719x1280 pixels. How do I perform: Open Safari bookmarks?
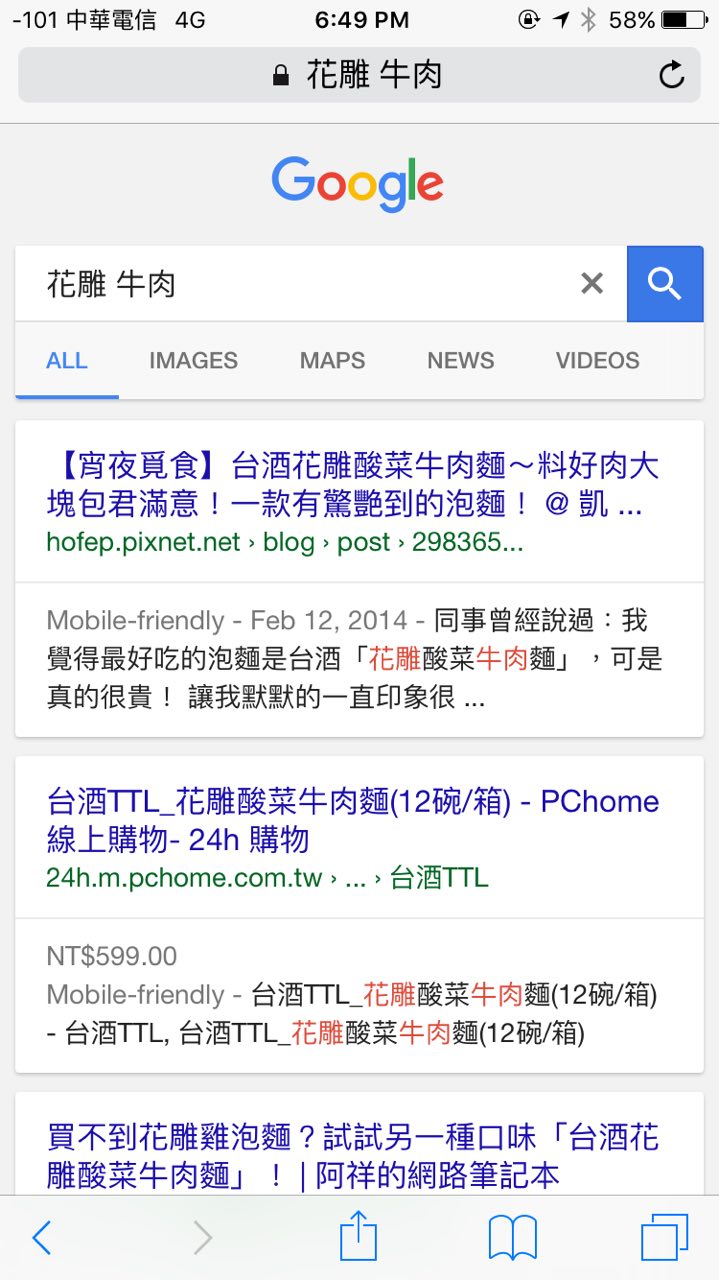click(512, 1238)
